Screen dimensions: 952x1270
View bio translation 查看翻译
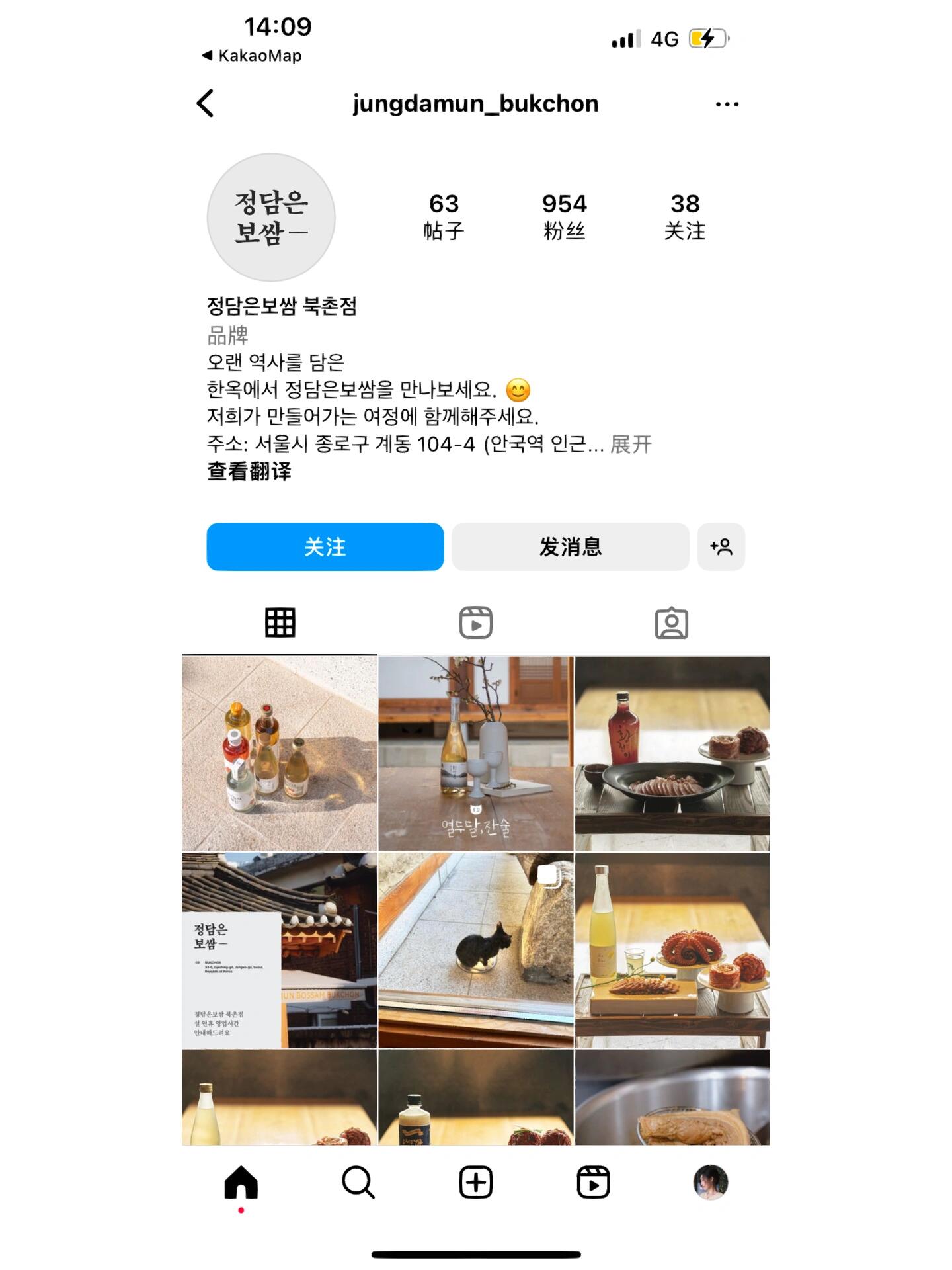[249, 472]
